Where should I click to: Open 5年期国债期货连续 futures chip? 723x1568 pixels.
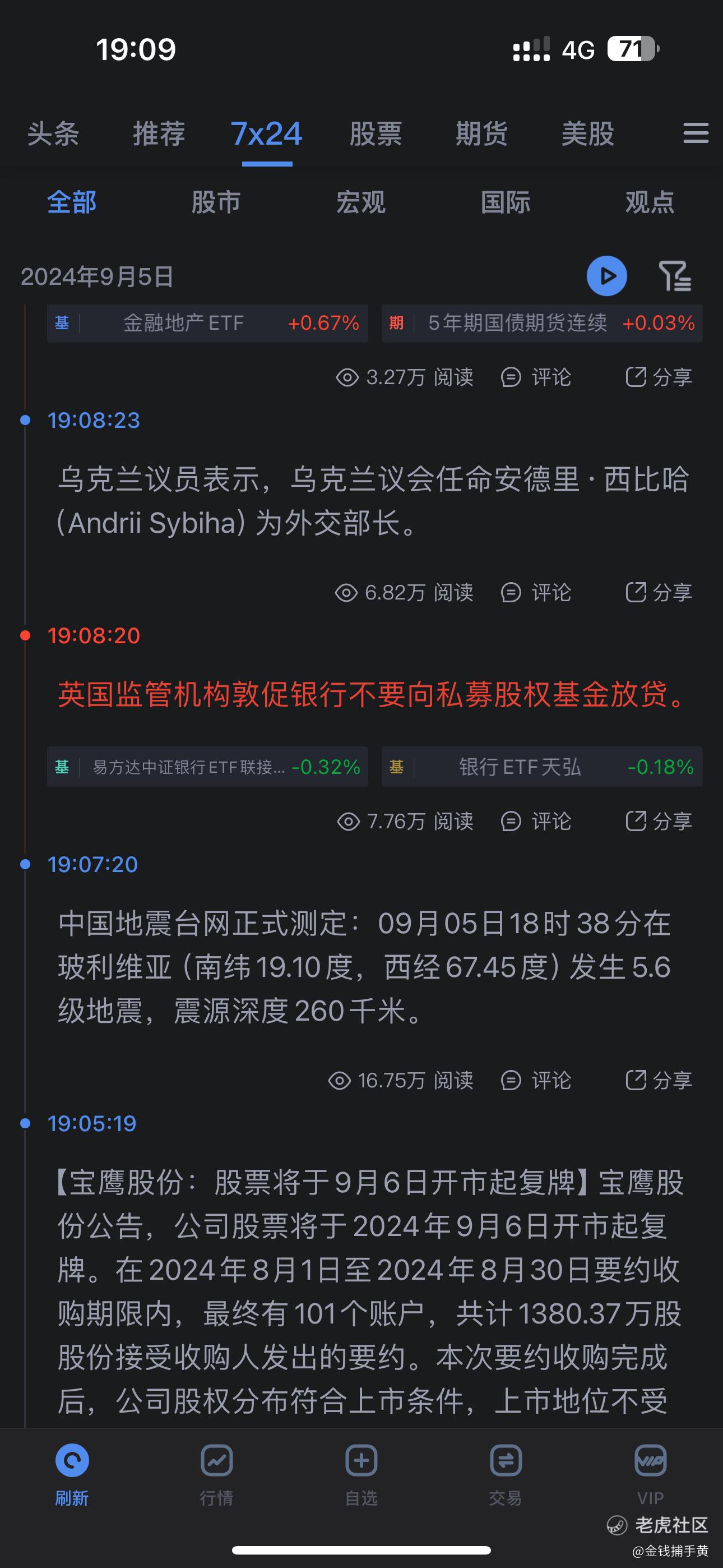click(543, 323)
